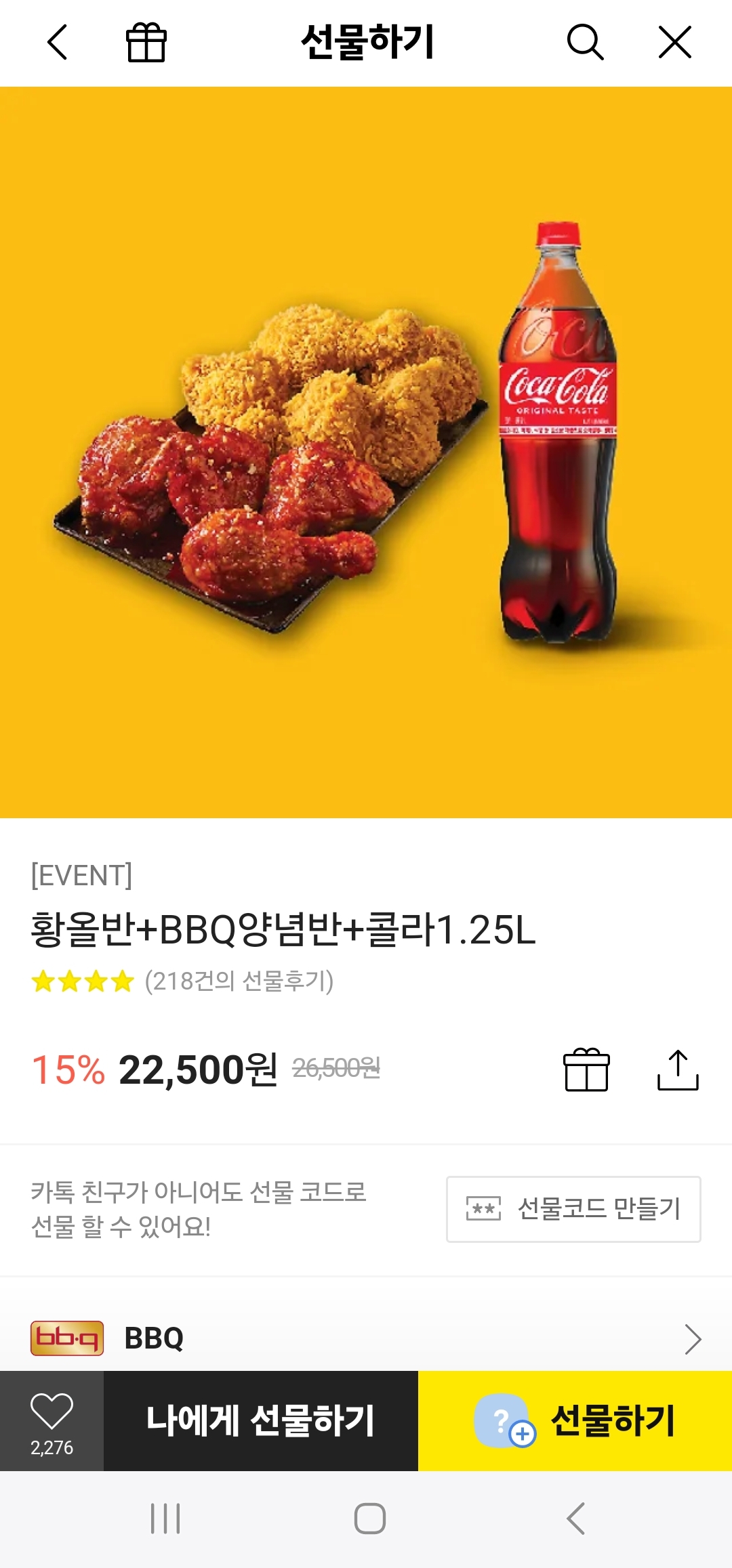The width and height of the screenshot is (732, 1568).
Task: Add this product to wishlist with the heart
Action: point(52,1420)
